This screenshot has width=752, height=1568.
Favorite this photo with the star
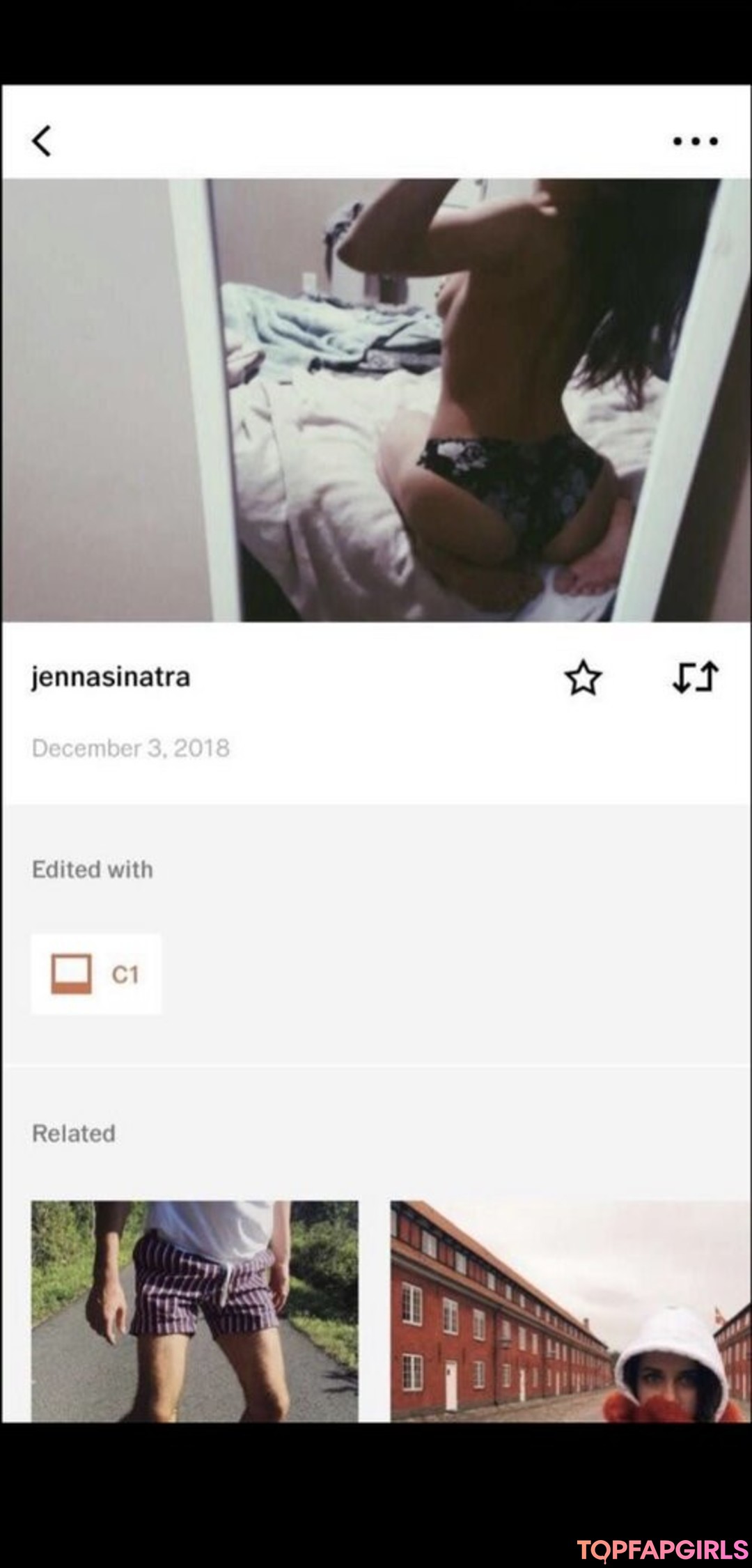[582, 678]
